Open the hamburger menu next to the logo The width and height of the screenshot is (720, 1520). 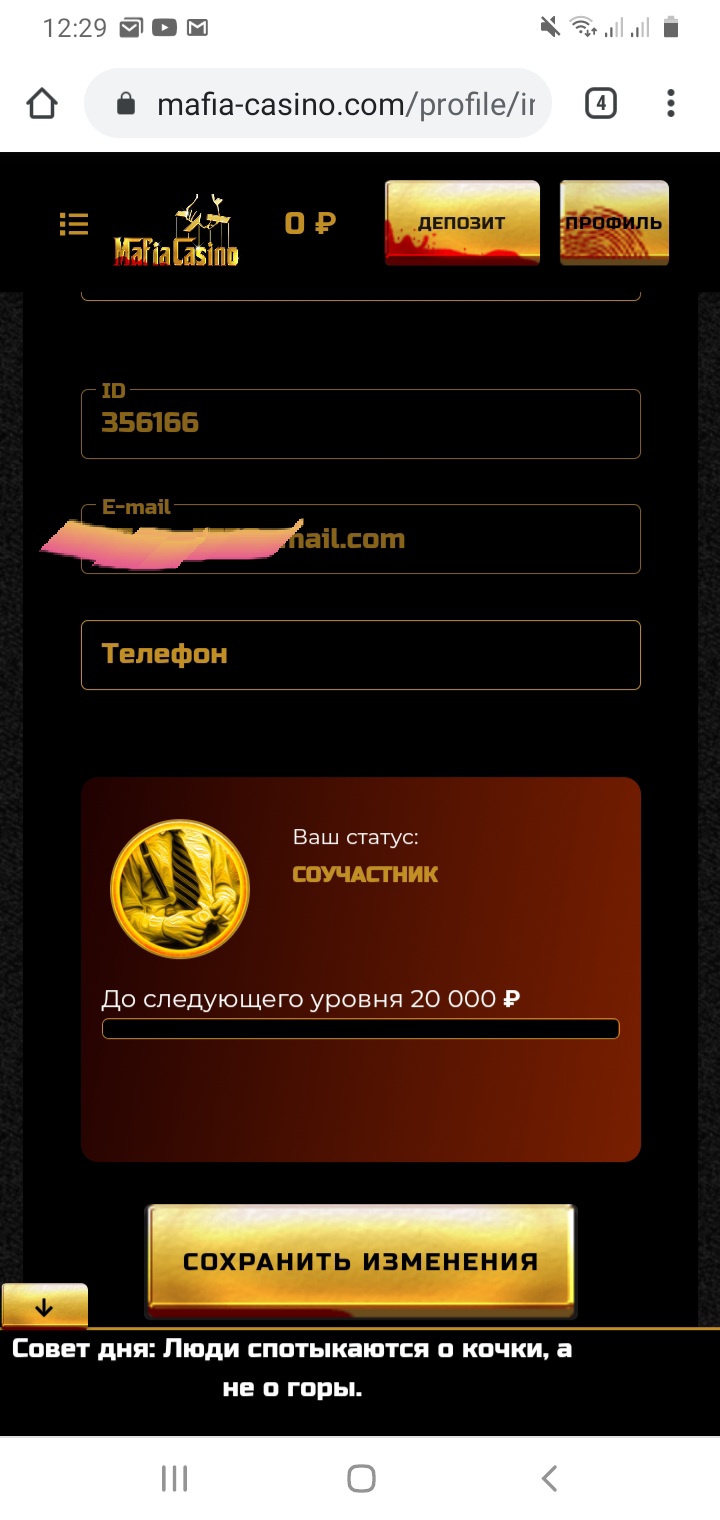[73, 224]
